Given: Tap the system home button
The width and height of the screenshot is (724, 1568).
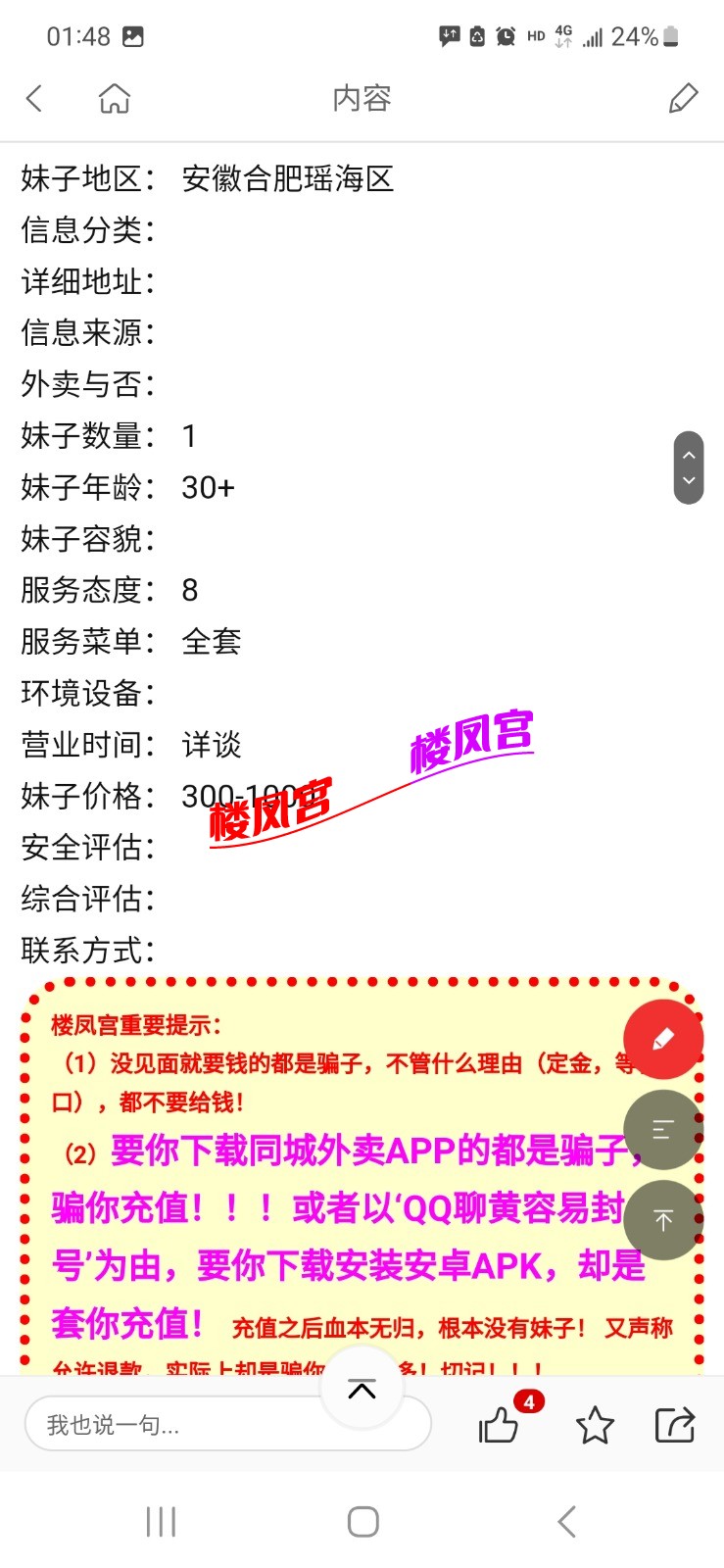Looking at the screenshot, I should pyautogui.click(x=362, y=1522).
